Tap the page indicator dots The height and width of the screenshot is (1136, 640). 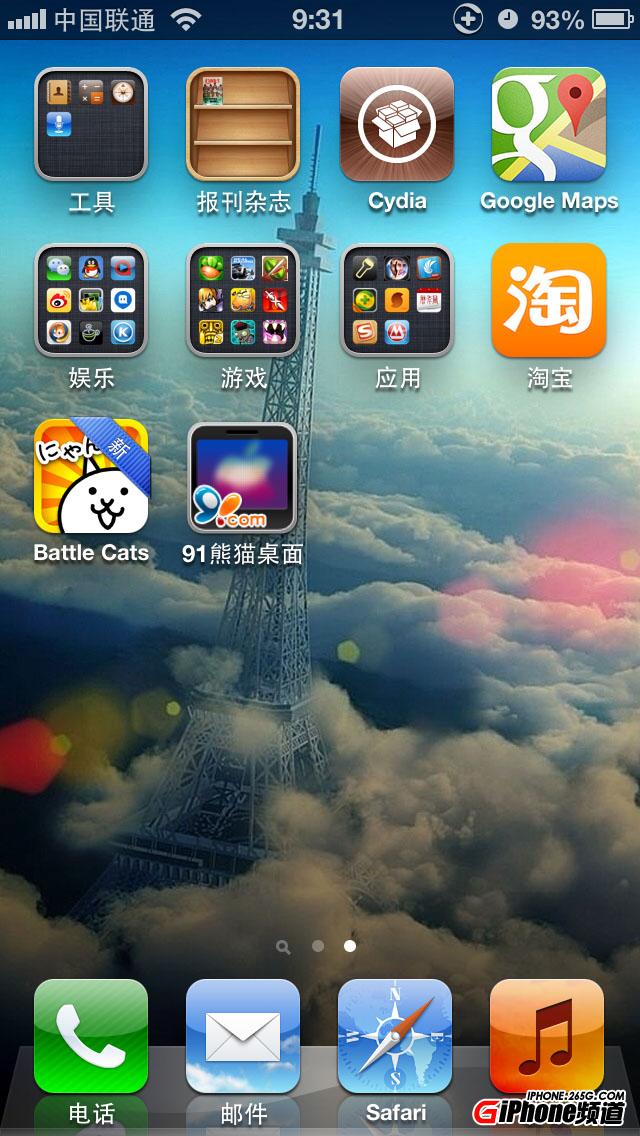[318, 945]
